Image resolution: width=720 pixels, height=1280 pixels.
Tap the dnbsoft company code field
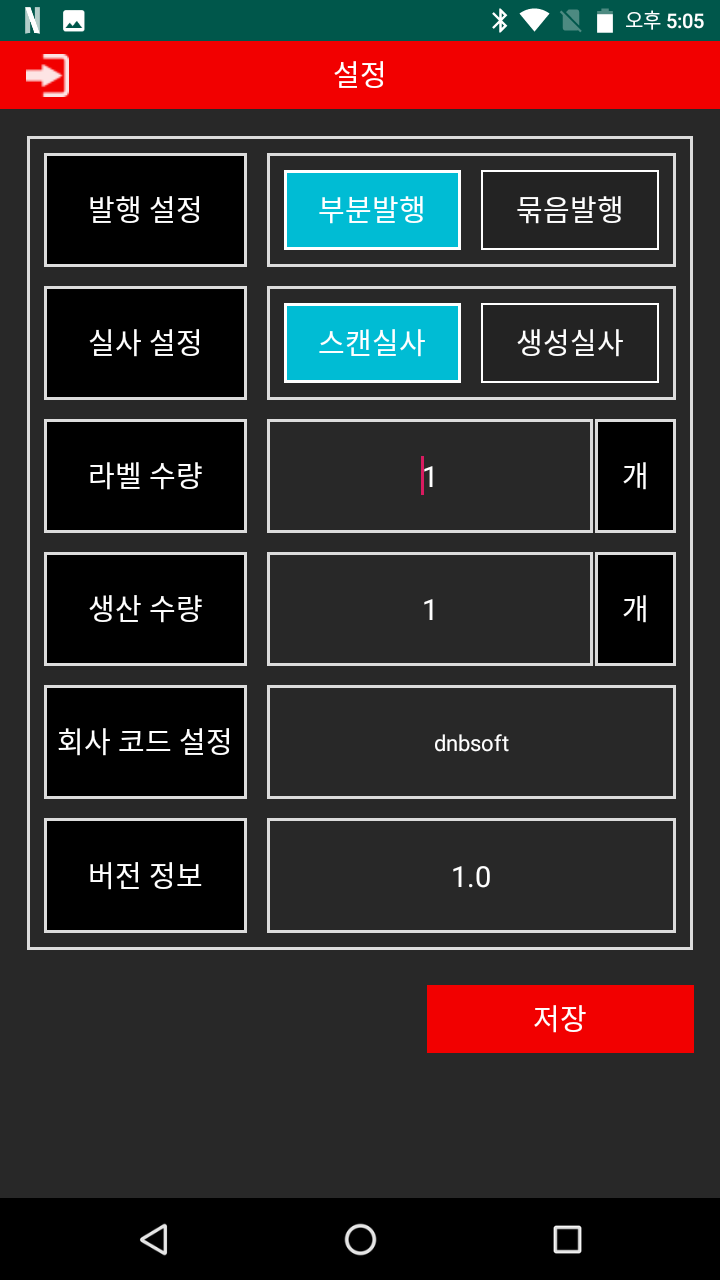pos(471,742)
